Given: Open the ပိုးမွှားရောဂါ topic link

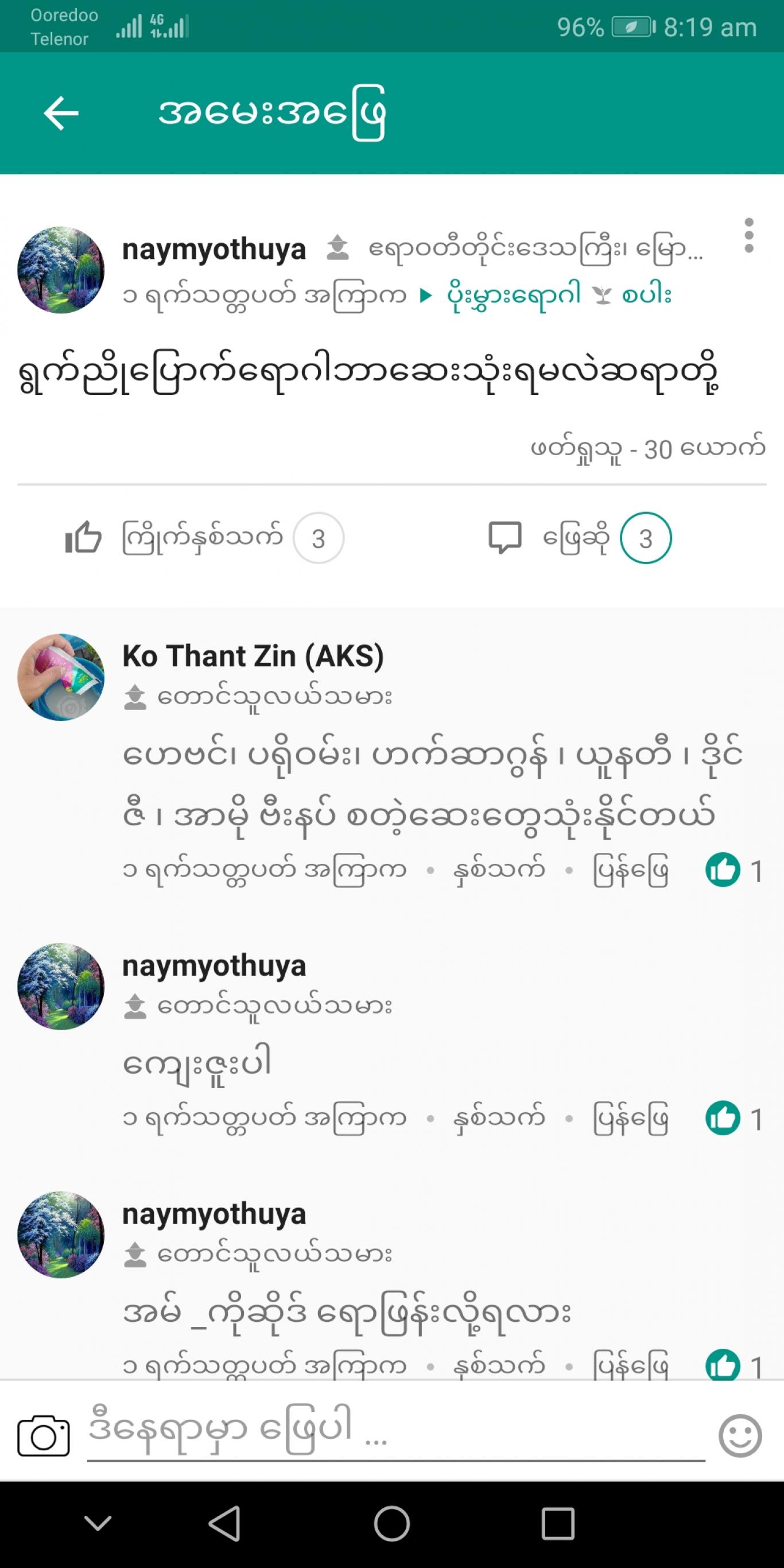Looking at the screenshot, I should 513,296.
